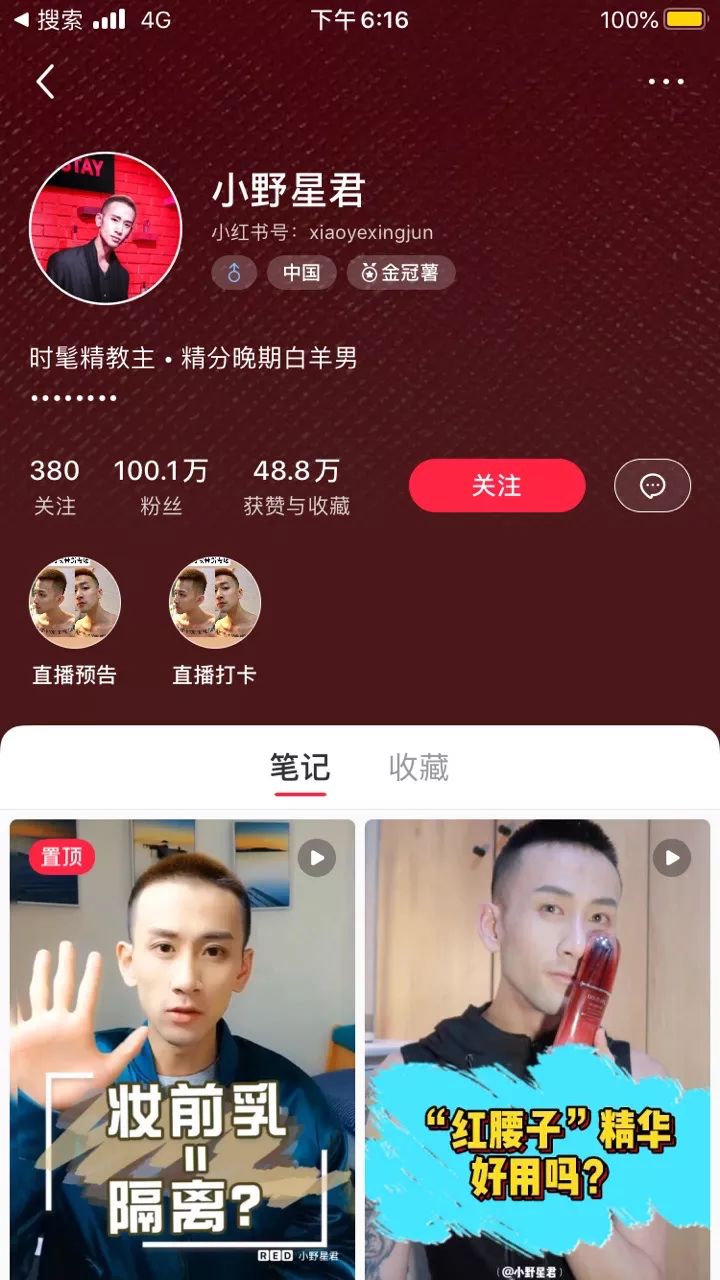
Task: Tap the 关注 follow button
Action: tap(496, 484)
